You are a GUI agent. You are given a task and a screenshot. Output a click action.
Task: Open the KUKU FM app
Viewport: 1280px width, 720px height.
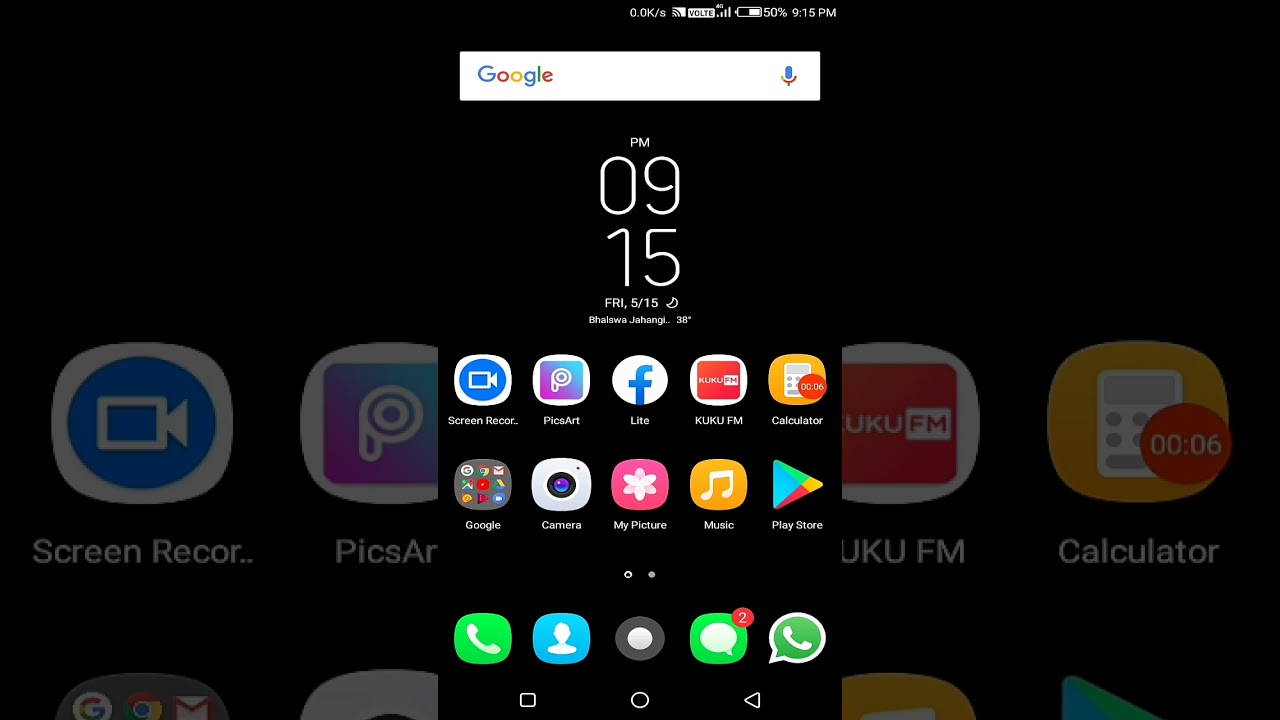(718, 382)
